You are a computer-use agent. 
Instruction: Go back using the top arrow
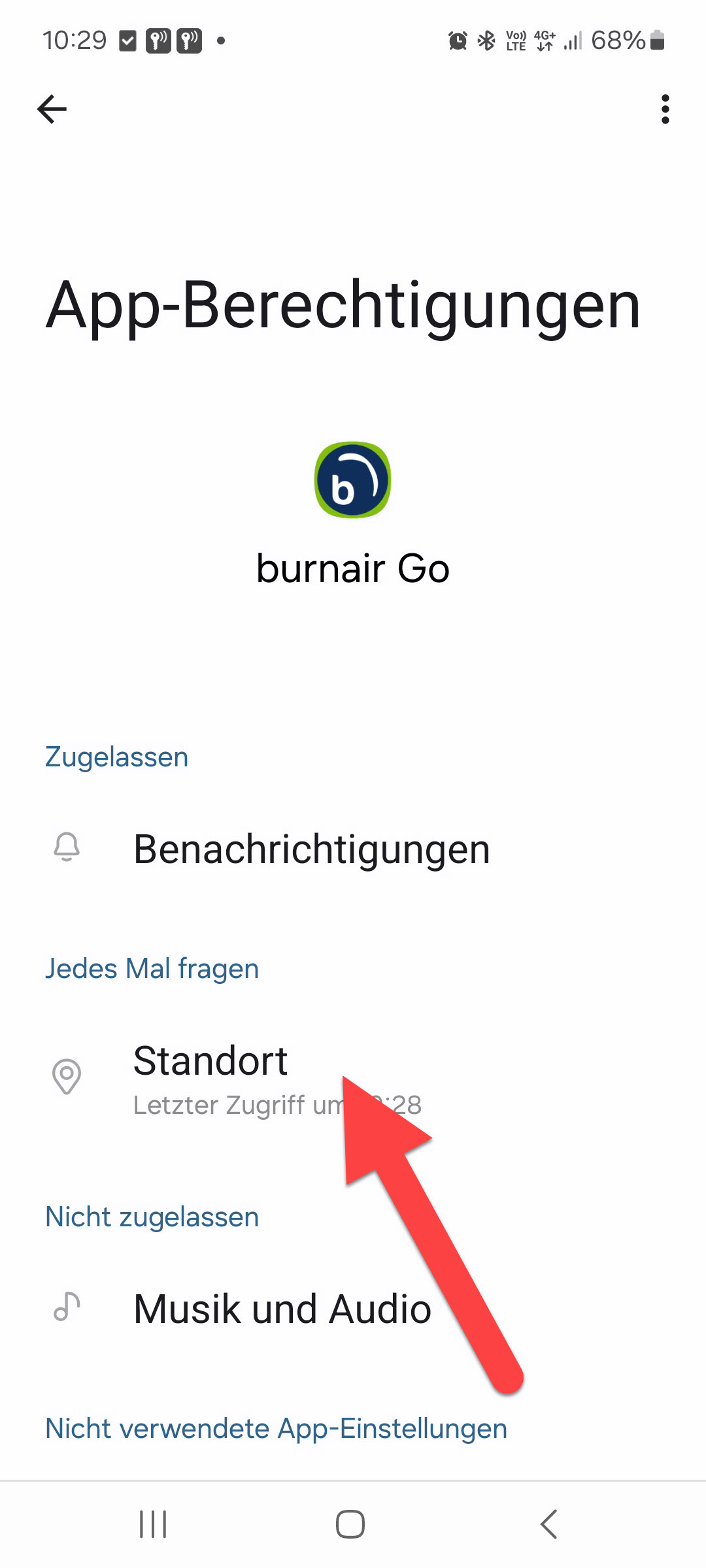(52, 109)
